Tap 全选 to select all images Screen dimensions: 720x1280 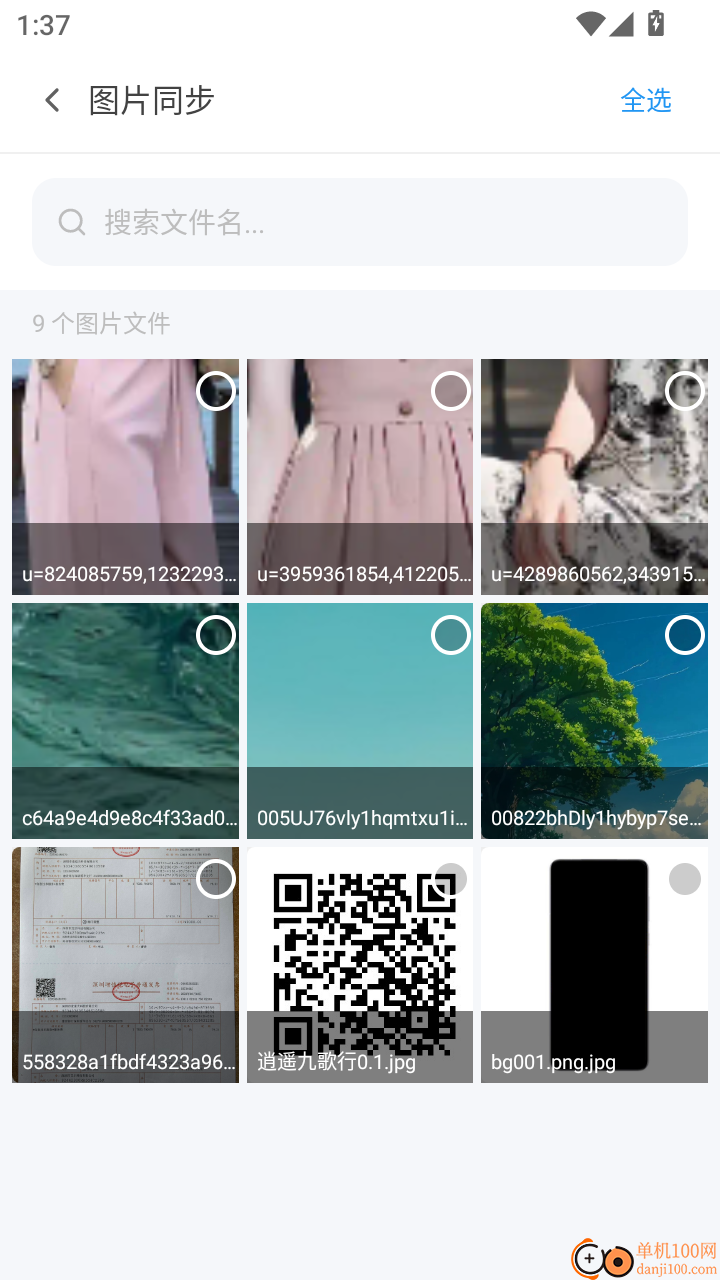(645, 100)
